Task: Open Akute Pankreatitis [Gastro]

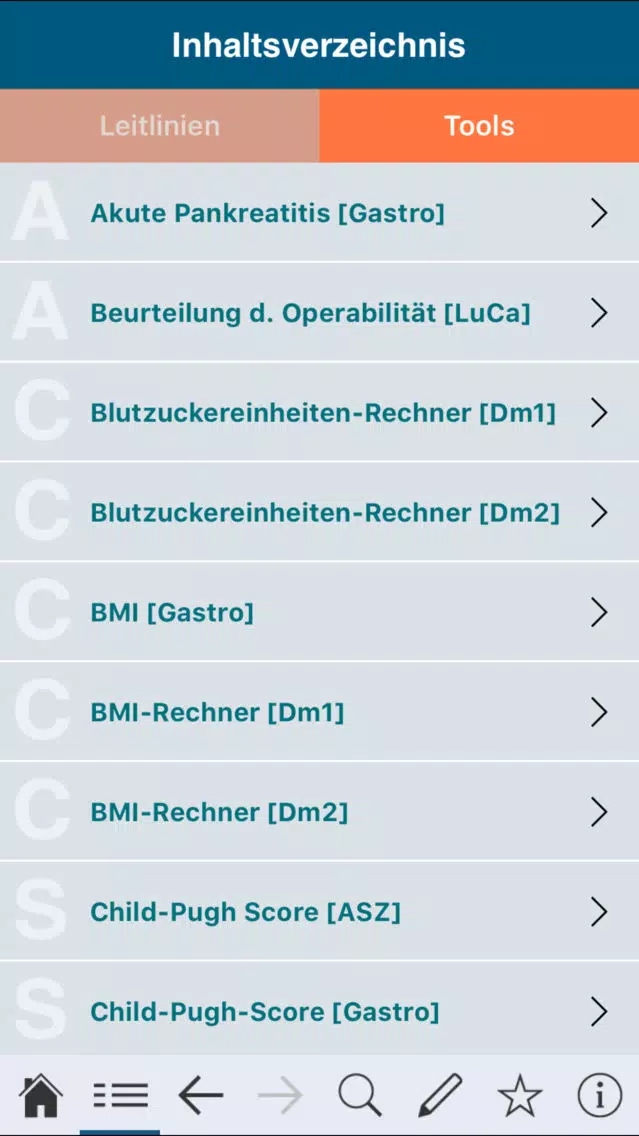Action: pos(320,213)
